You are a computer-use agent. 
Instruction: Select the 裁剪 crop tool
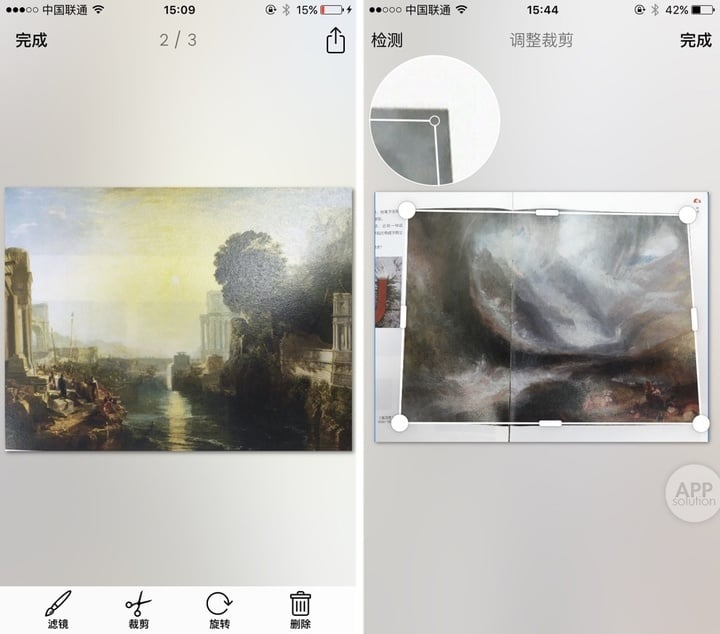click(x=138, y=610)
